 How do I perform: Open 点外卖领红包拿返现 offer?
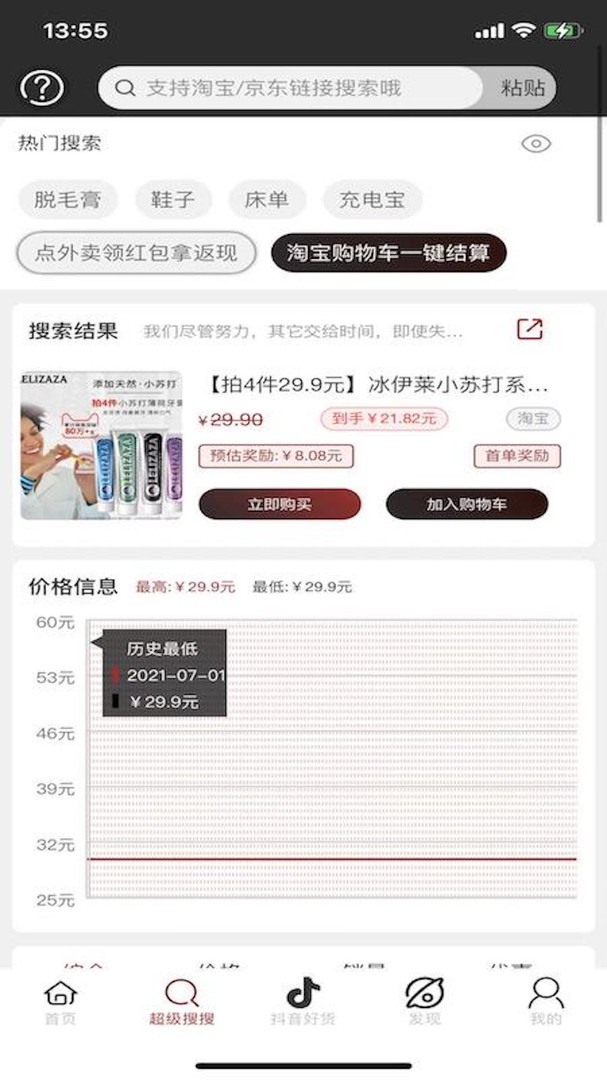click(136, 253)
